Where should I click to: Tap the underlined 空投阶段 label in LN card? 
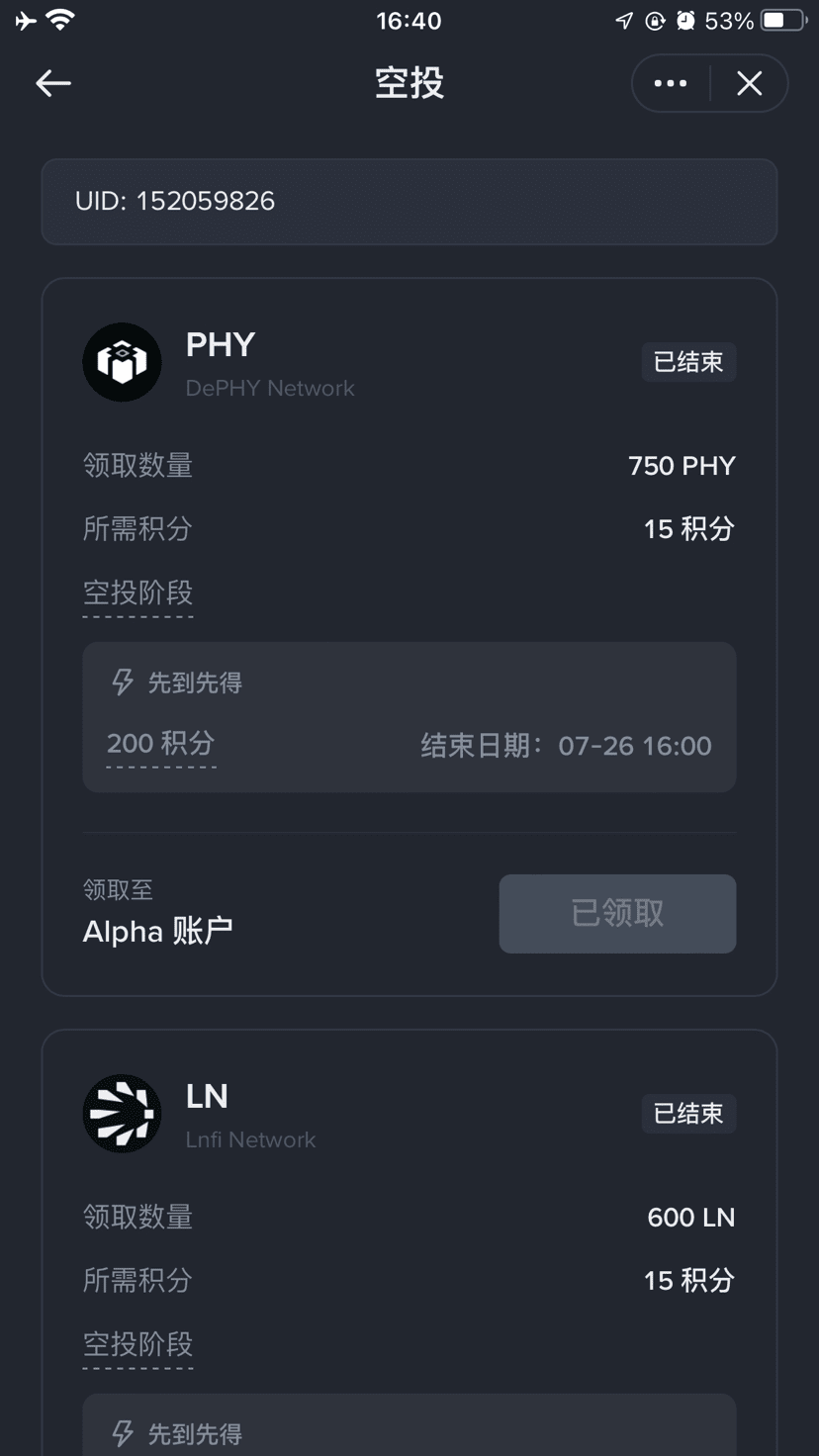point(137,1344)
